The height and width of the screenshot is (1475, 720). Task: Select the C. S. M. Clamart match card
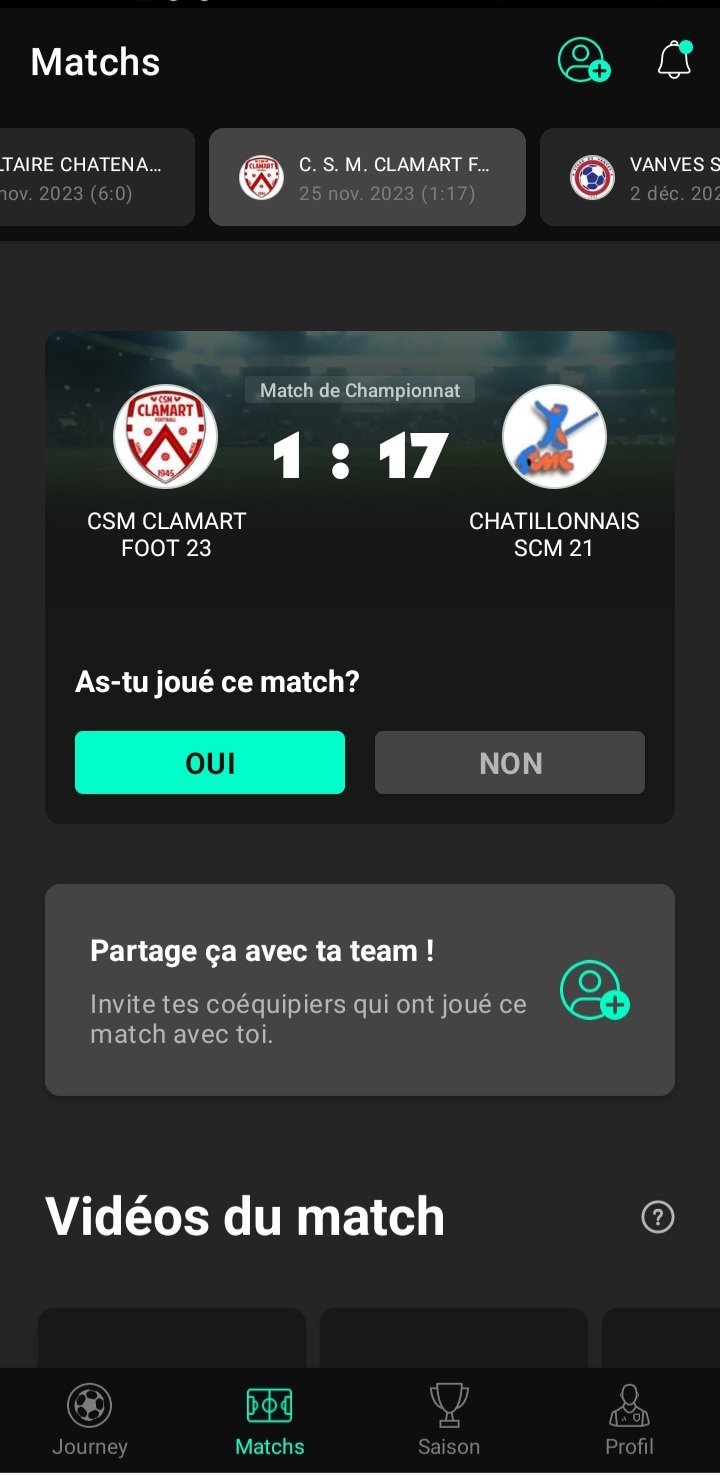point(367,178)
